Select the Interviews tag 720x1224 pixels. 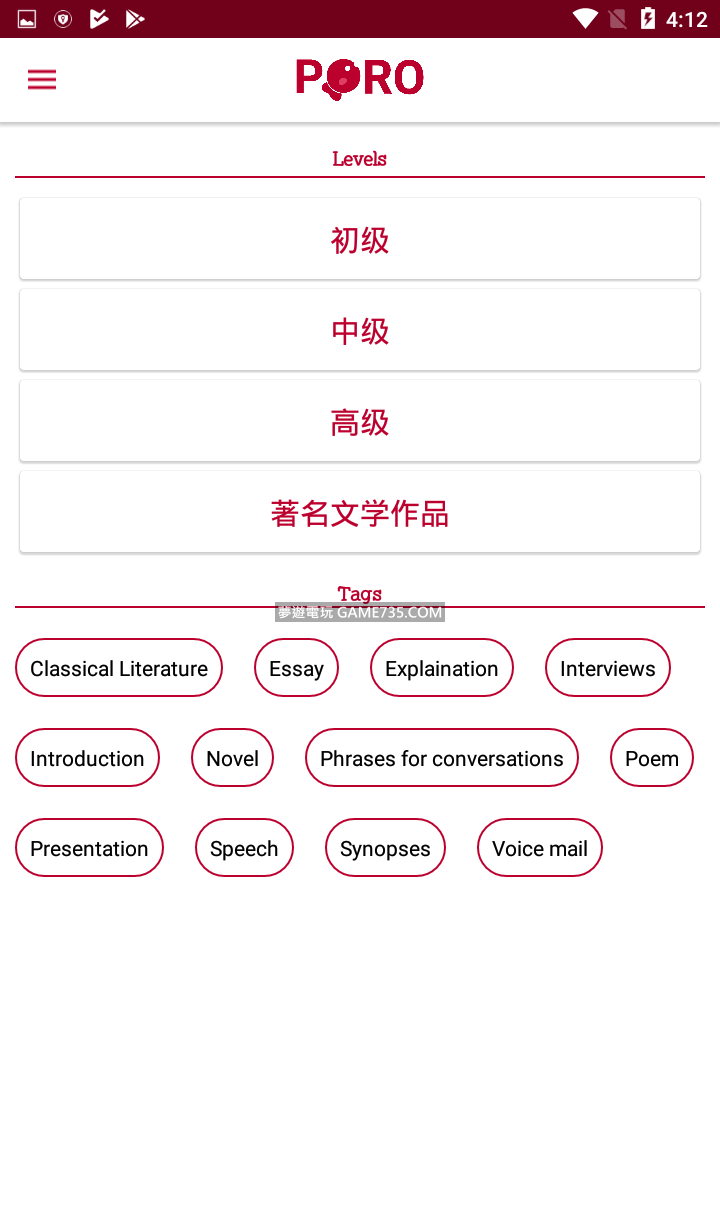click(607, 668)
